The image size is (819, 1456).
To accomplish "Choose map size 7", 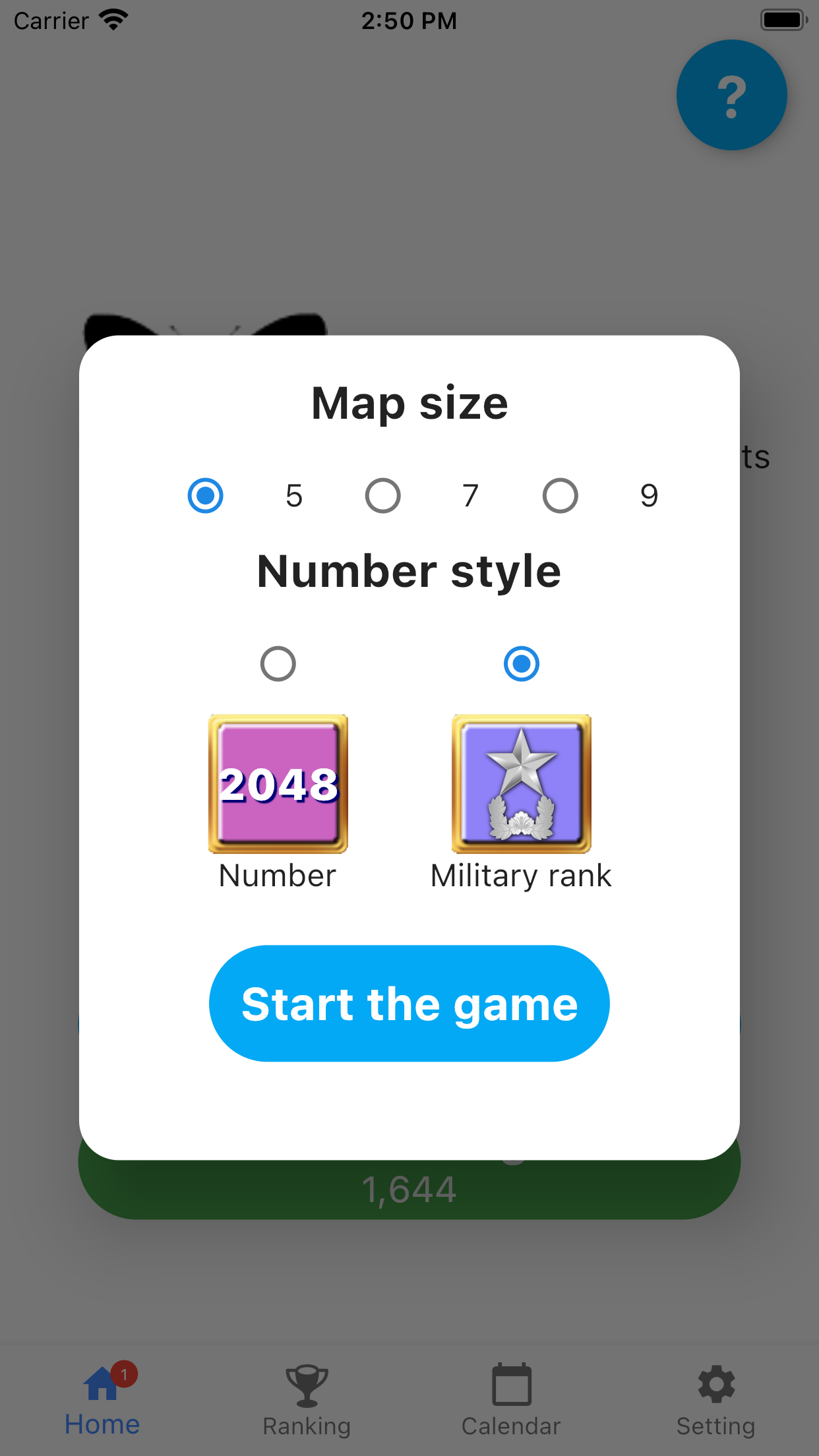I will (382, 495).
